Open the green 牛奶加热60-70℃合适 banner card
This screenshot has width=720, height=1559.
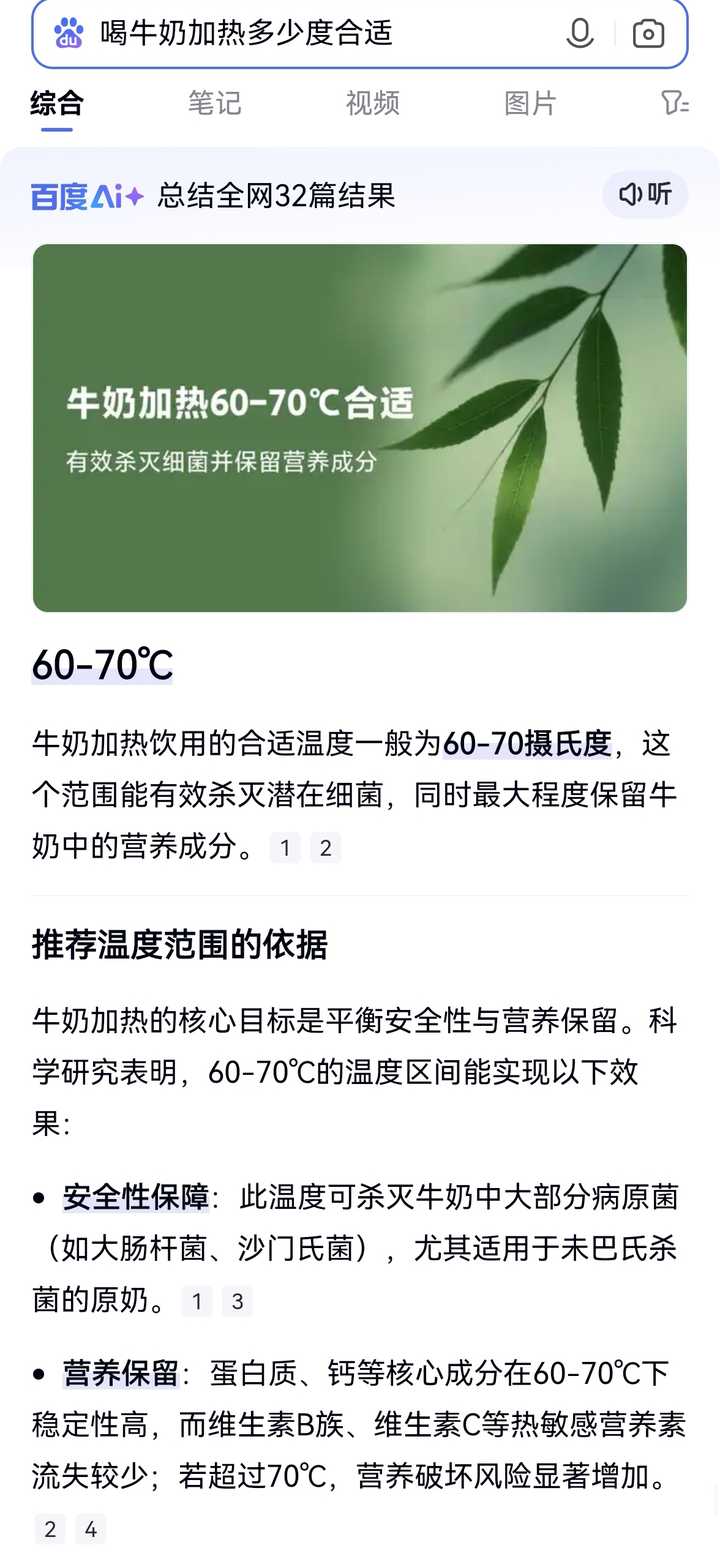coord(360,427)
